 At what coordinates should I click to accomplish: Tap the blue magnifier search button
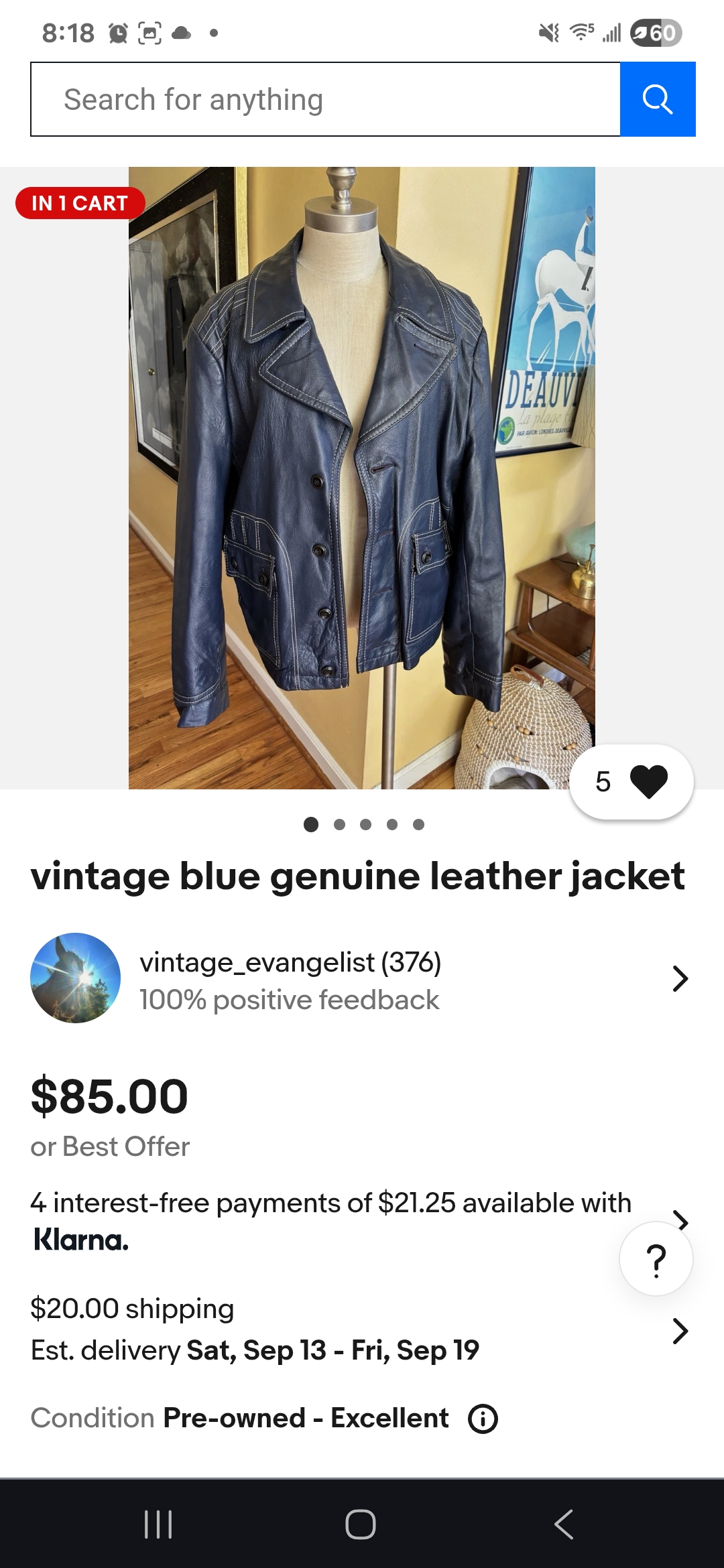point(658,99)
